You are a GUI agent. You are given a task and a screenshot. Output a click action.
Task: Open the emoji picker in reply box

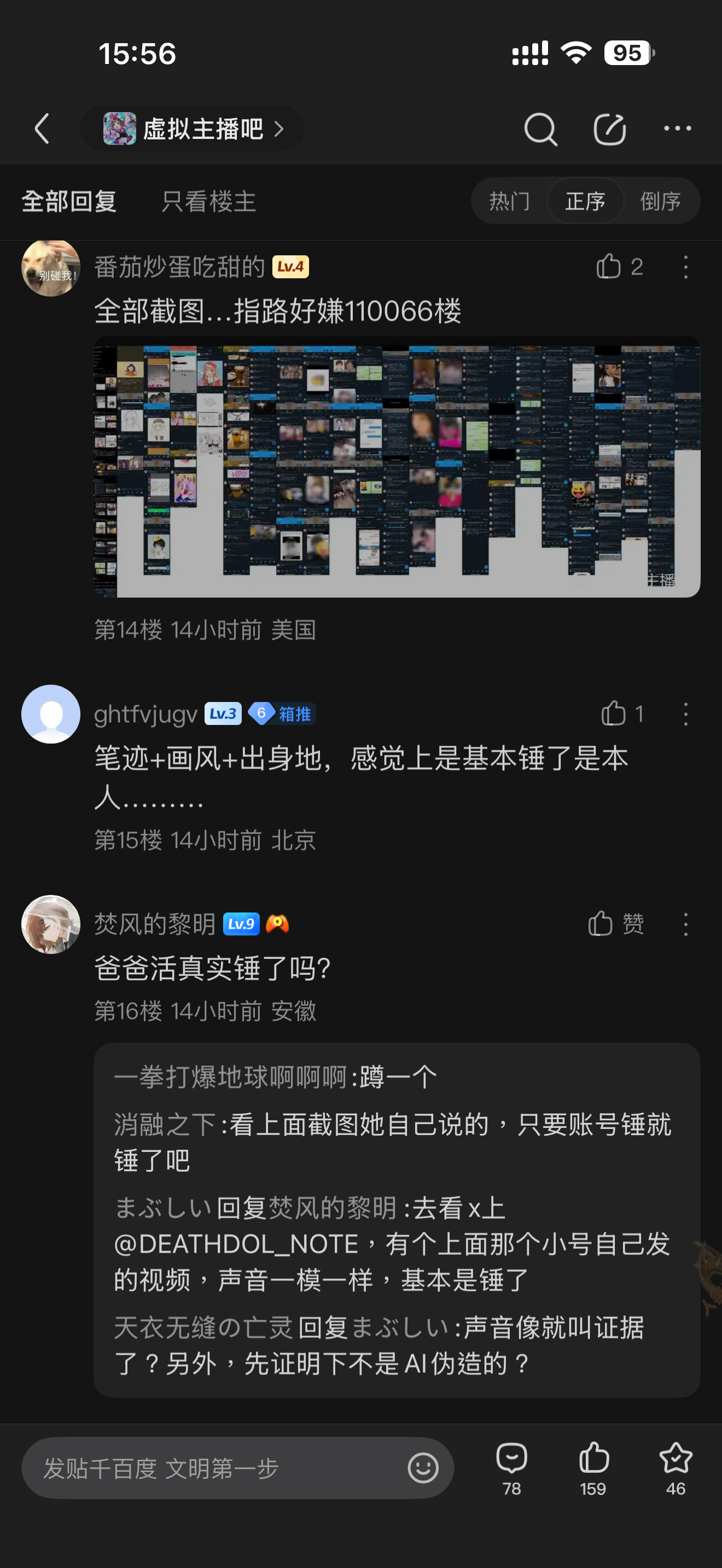tap(423, 1467)
